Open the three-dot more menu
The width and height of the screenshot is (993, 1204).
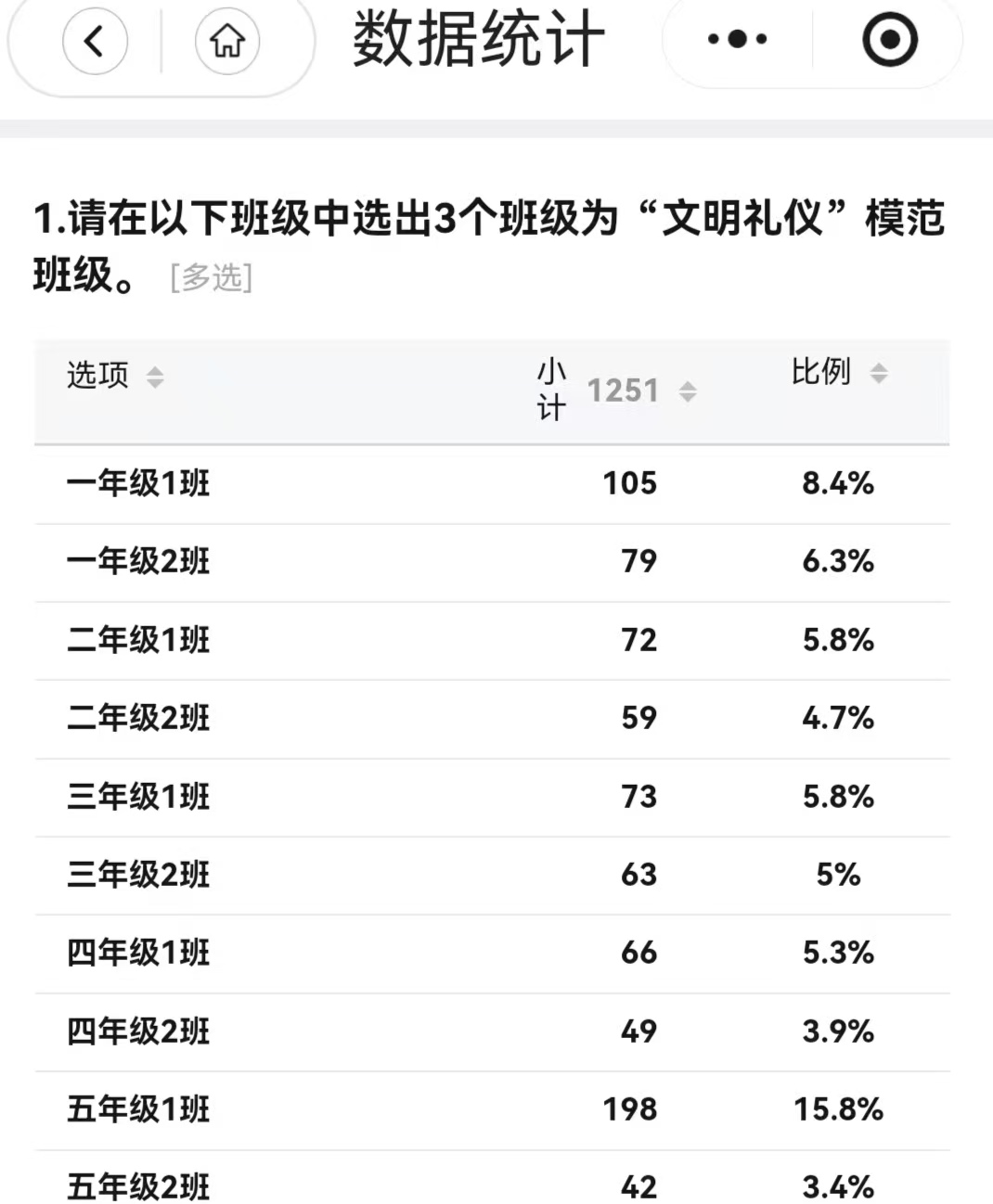point(737,39)
